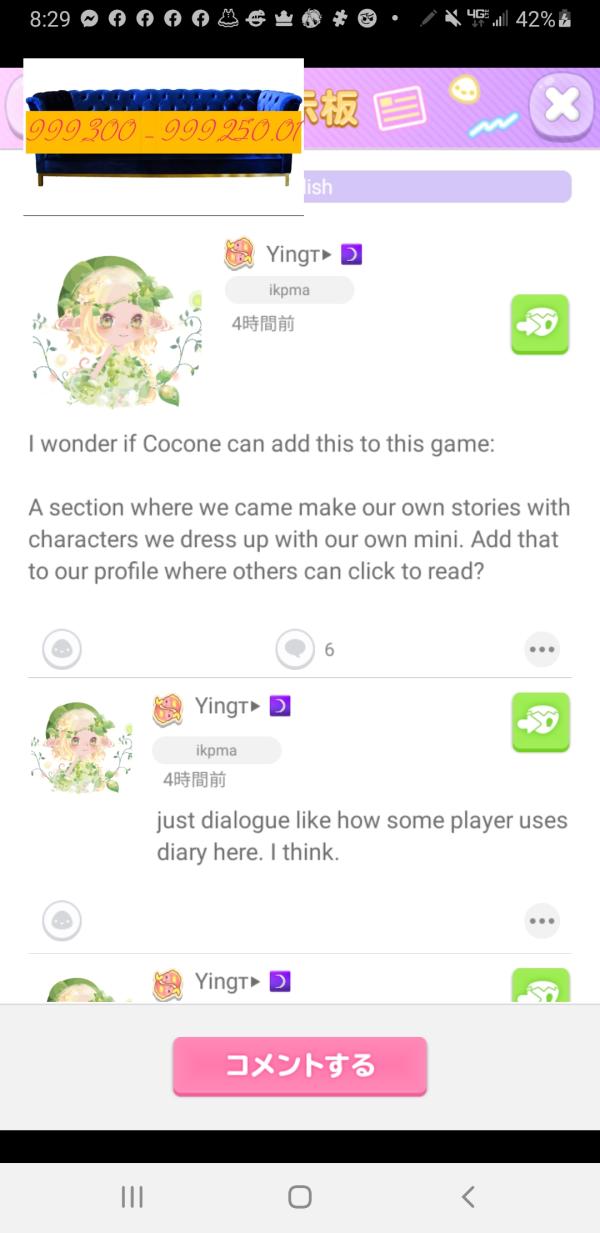Tap the green visit button on main post
Viewport: 600px width, 1233px height.
[540, 323]
